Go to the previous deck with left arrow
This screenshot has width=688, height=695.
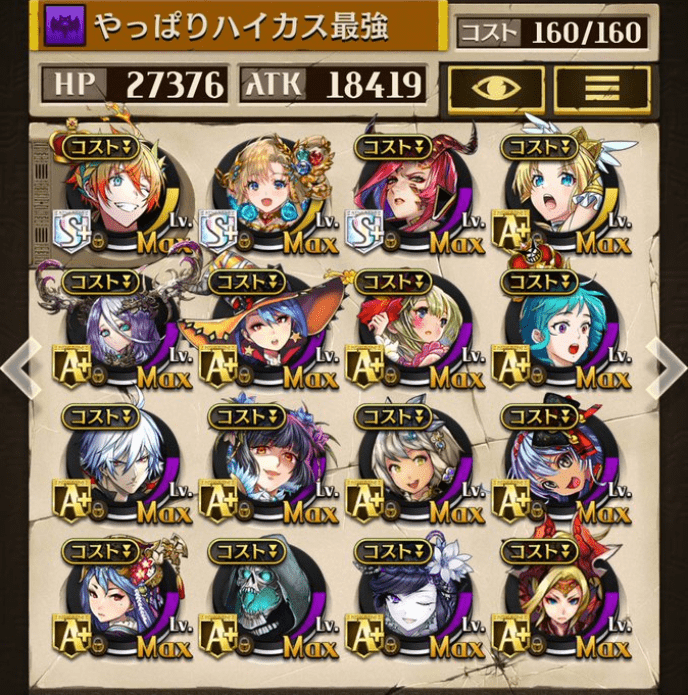coord(20,365)
